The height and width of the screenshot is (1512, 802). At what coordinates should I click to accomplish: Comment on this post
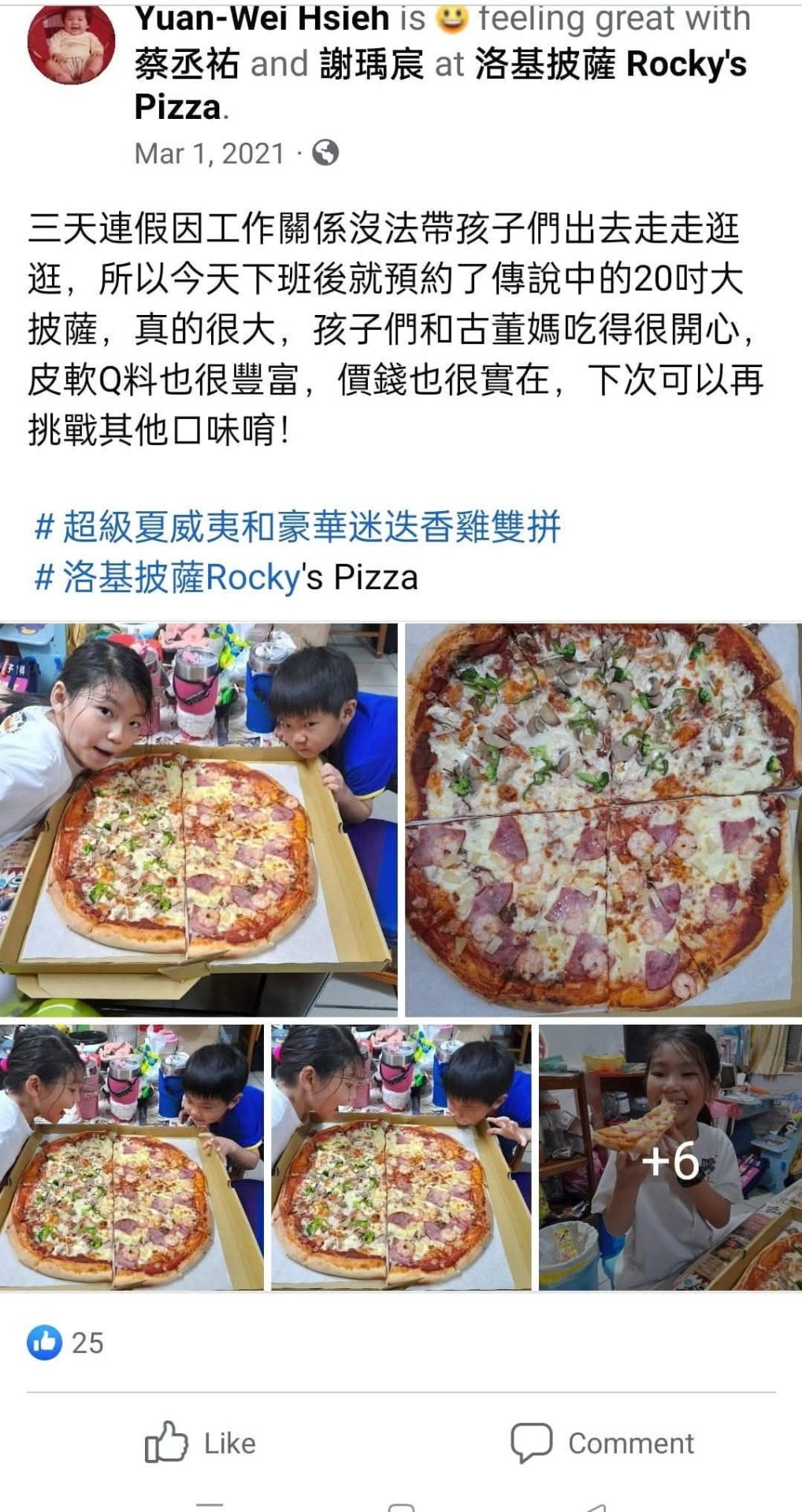click(x=603, y=1443)
